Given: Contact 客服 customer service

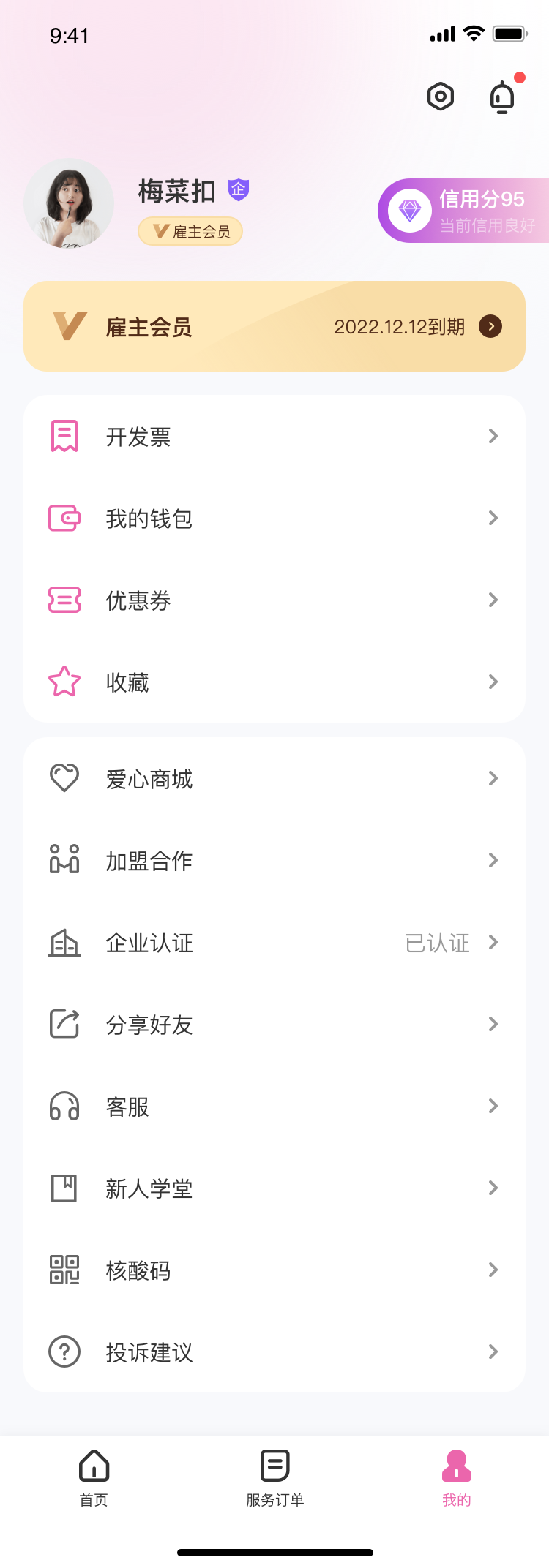Looking at the screenshot, I should click(x=274, y=1107).
